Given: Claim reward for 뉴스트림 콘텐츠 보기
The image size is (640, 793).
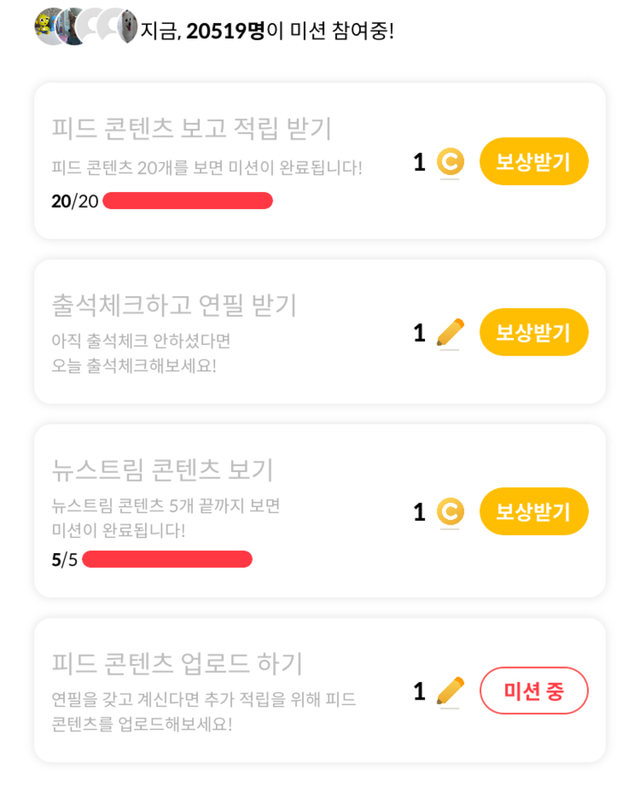Looking at the screenshot, I should tap(533, 512).
